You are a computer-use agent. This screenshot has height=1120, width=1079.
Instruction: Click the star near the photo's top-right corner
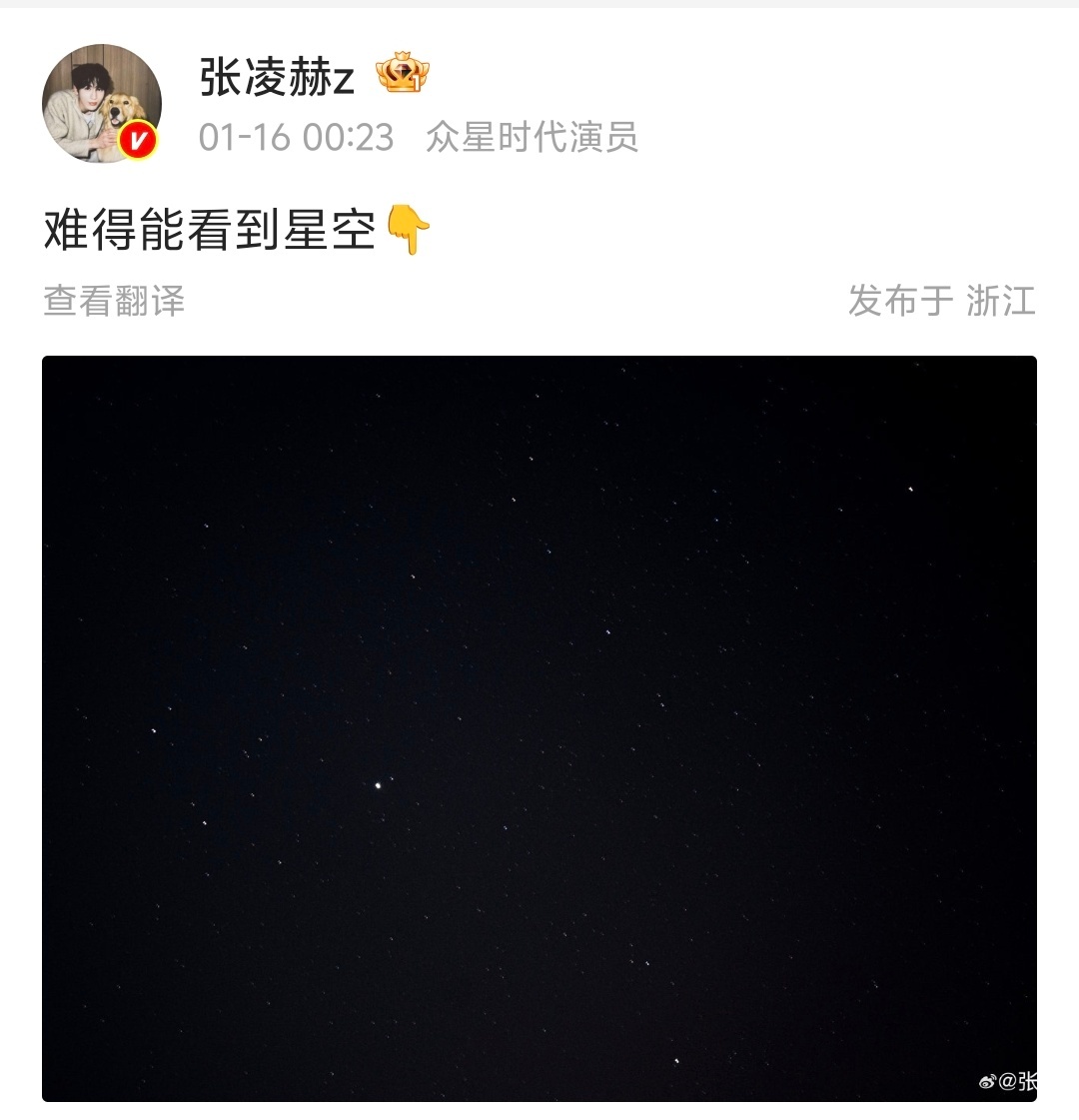[x=909, y=491]
